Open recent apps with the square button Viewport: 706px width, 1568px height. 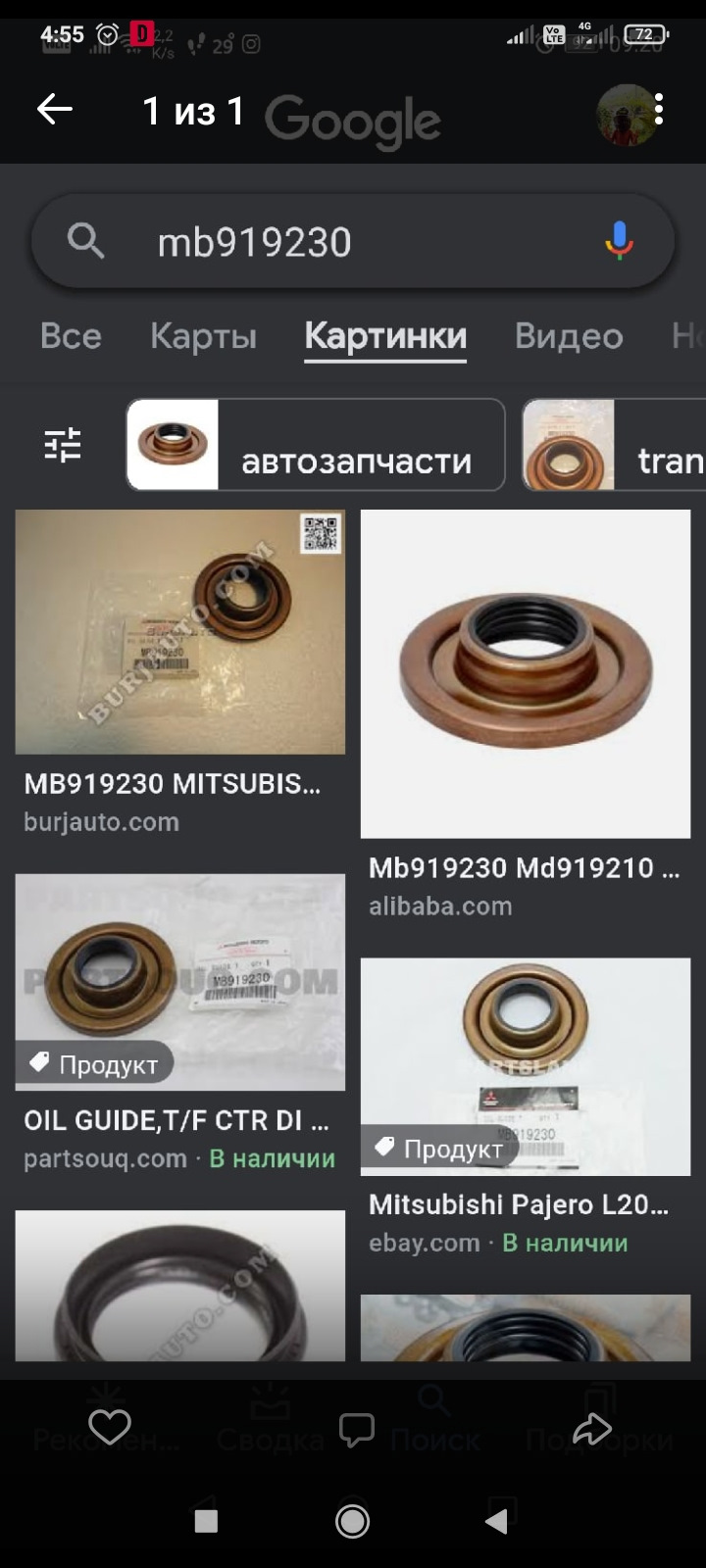(x=206, y=1521)
